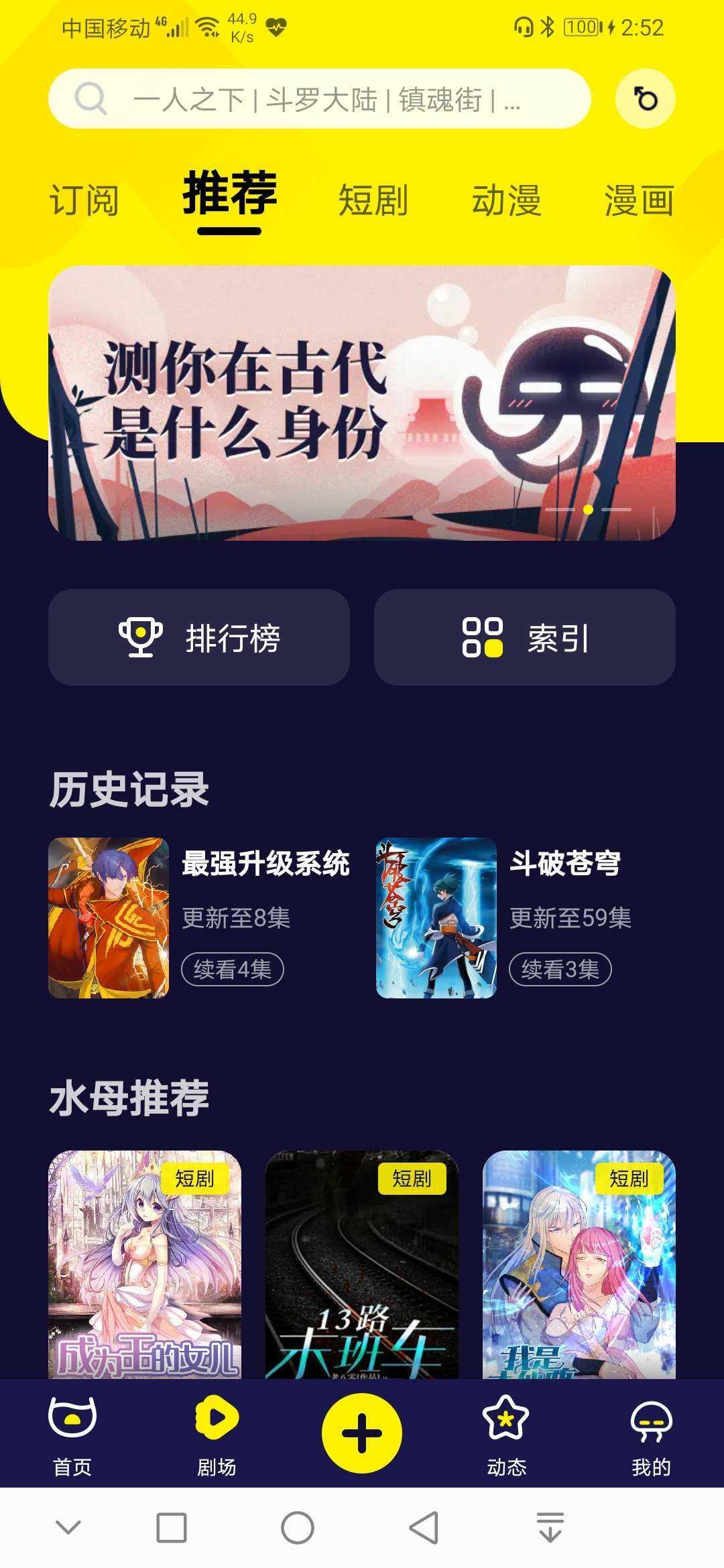Open the 测你在古代是什么身份 banner

pos(362,403)
